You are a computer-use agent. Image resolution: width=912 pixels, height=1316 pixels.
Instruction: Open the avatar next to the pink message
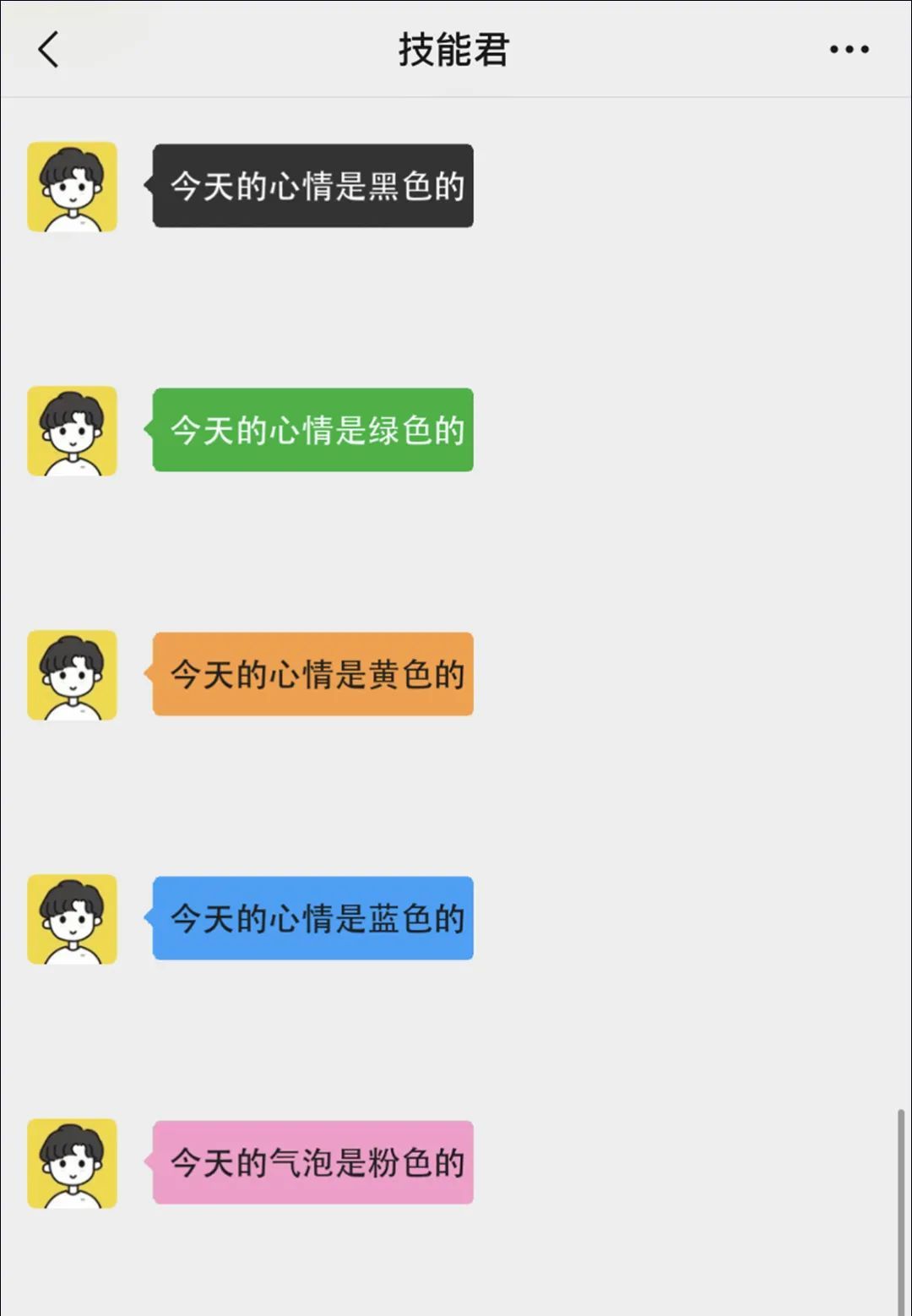click(73, 1163)
